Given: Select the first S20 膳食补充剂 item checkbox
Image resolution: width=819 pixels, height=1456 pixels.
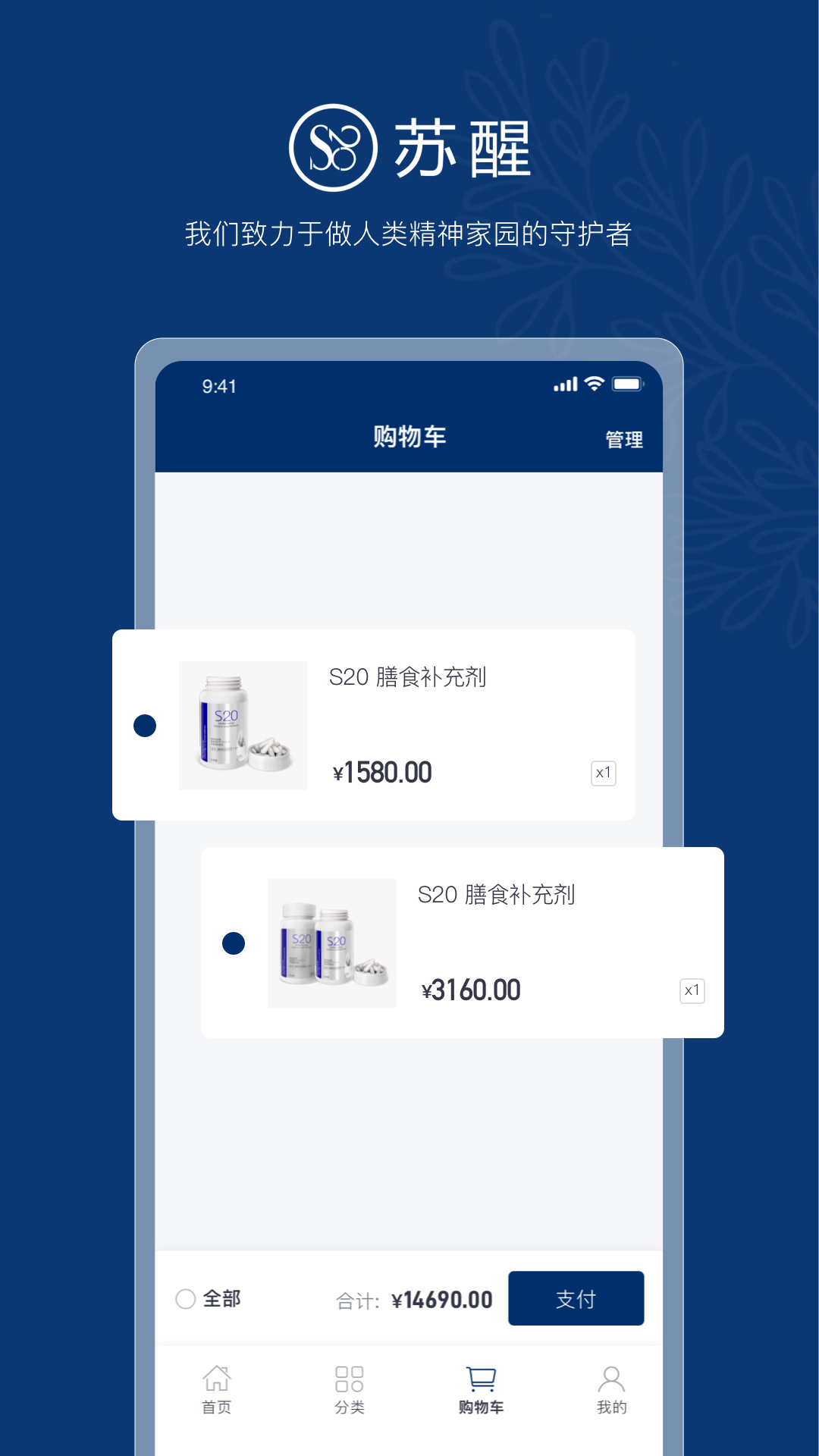Looking at the screenshot, I should click(x=145, y=725).
